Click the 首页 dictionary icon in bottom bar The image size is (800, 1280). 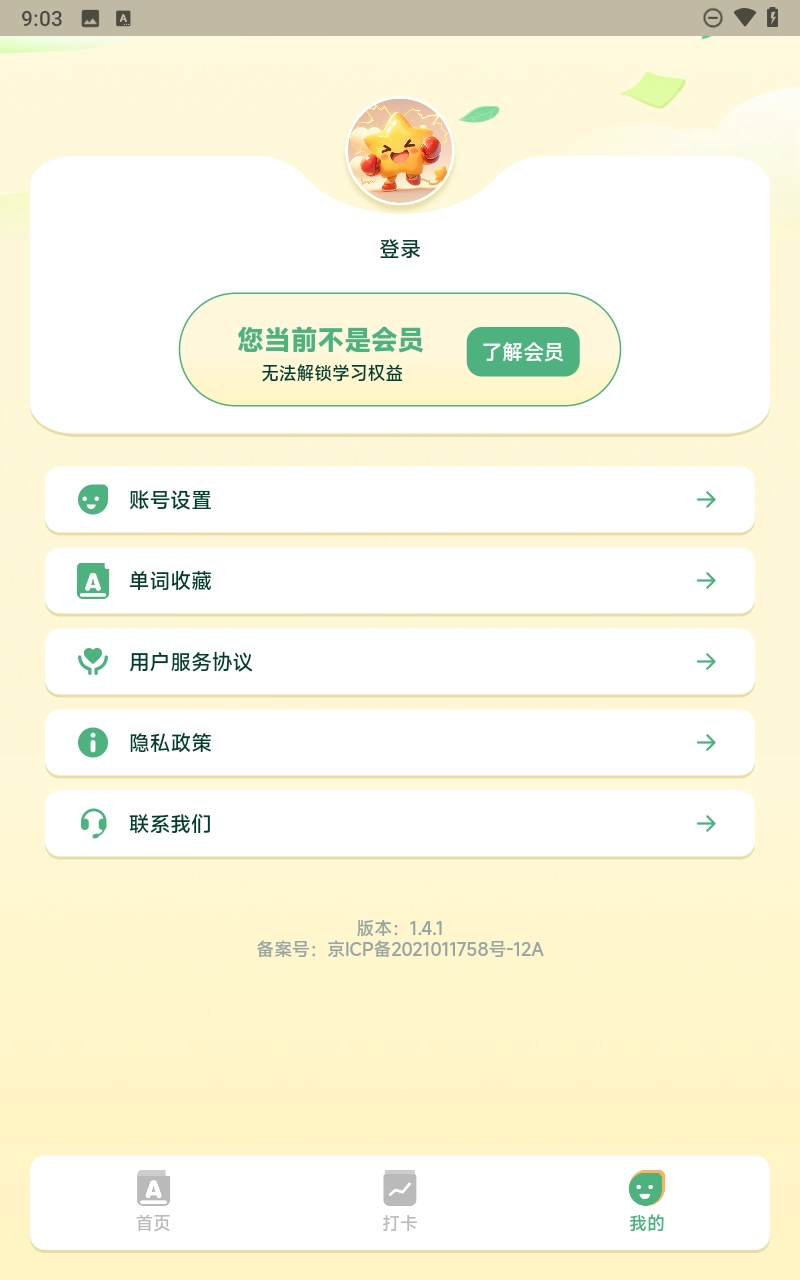152,1189
